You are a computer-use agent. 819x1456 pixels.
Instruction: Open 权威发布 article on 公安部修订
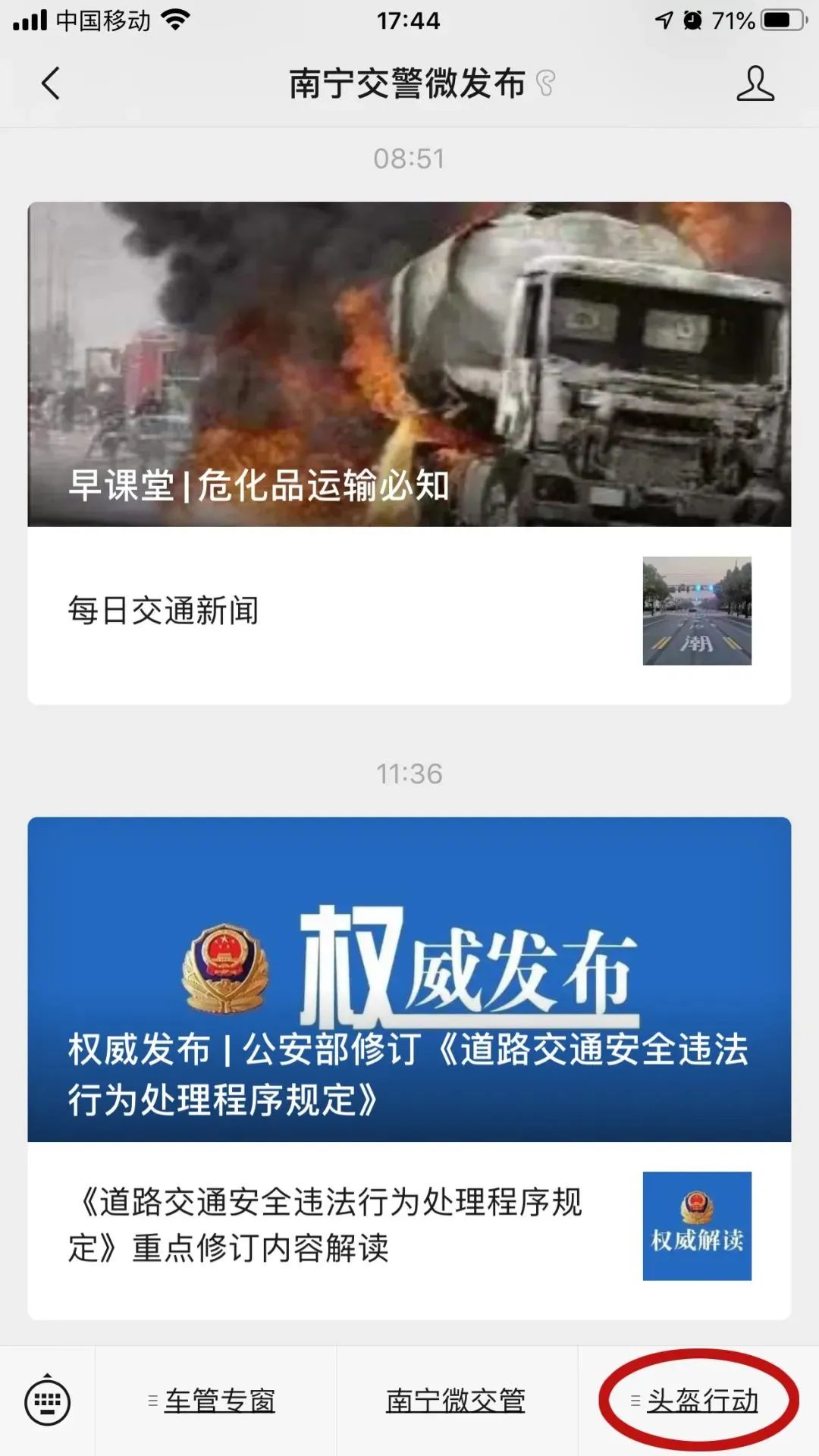tap(409, 978)
